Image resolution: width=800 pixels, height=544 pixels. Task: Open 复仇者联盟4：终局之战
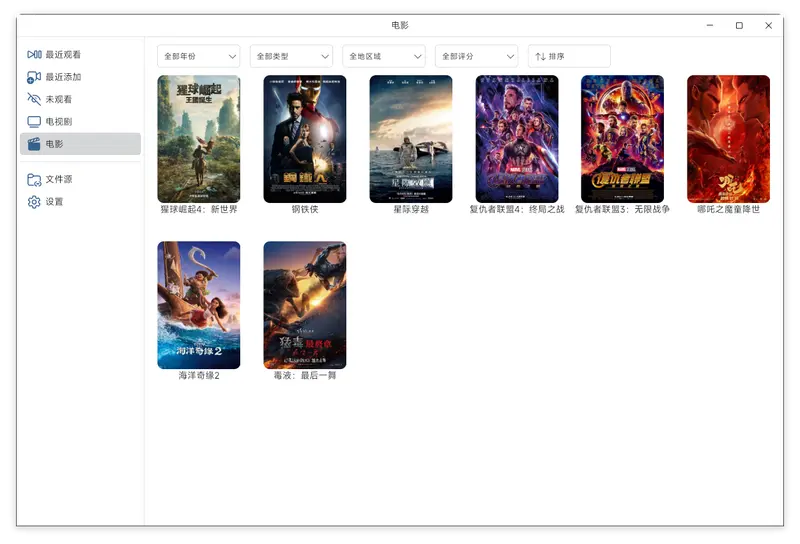(x=517, y=139)
